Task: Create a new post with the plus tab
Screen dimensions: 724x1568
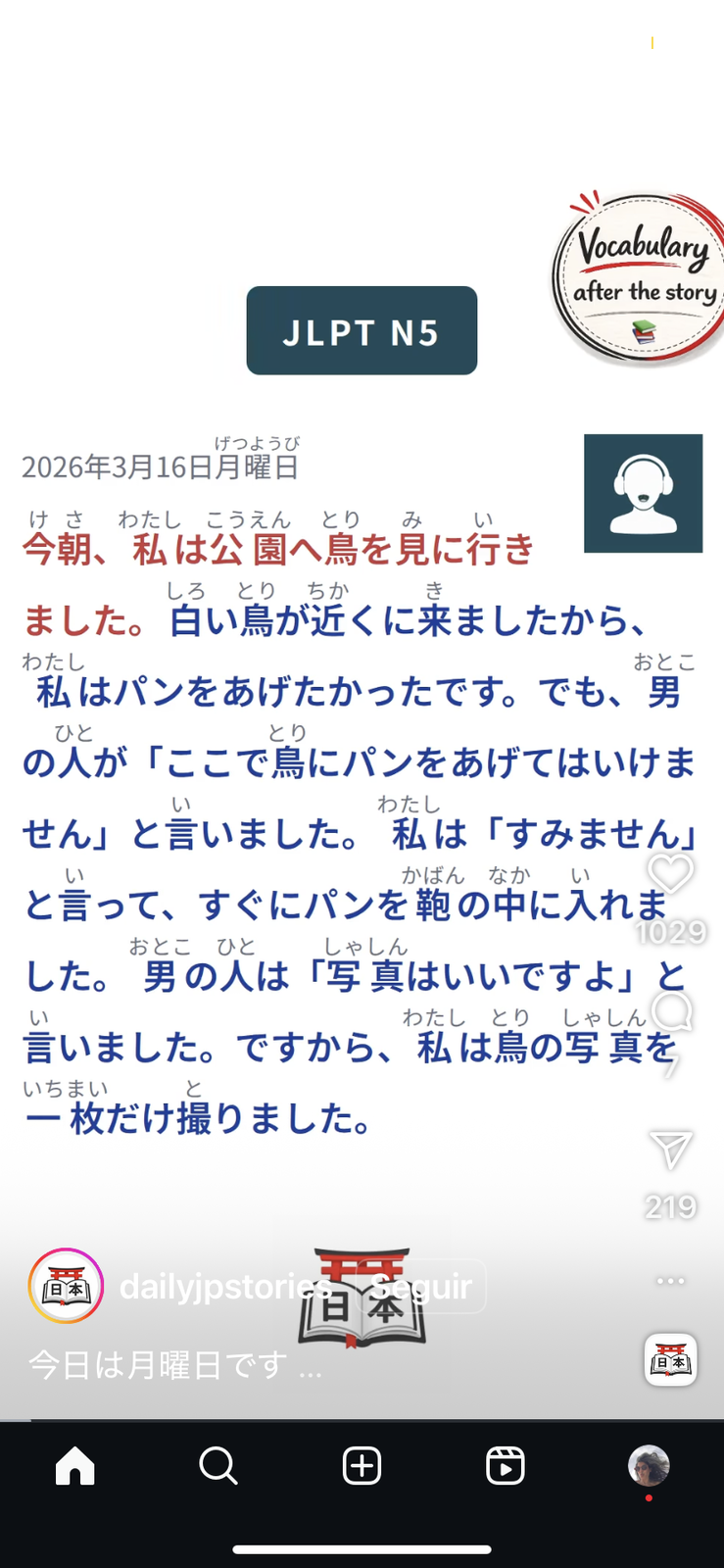Action: coord(362,1466)
